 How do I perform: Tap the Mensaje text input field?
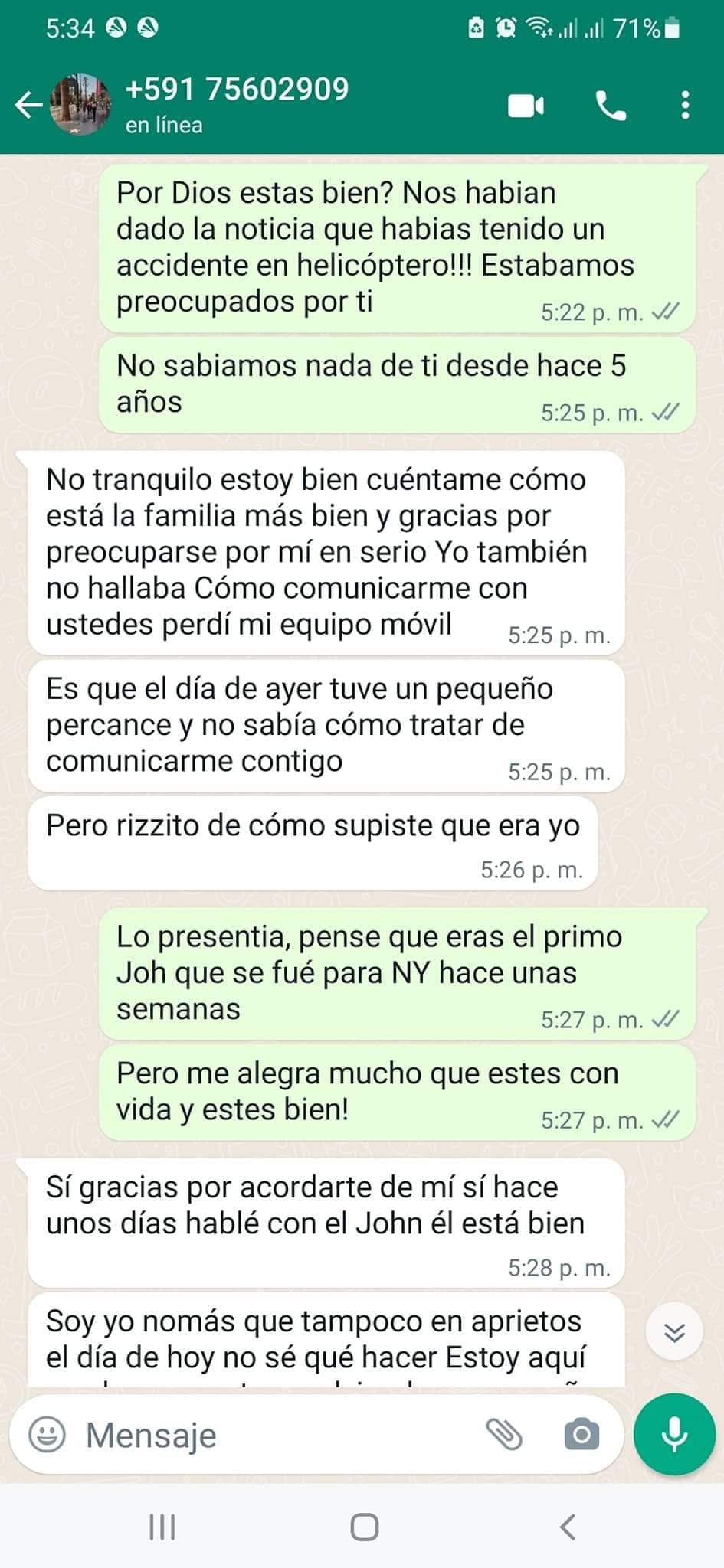230,1436
